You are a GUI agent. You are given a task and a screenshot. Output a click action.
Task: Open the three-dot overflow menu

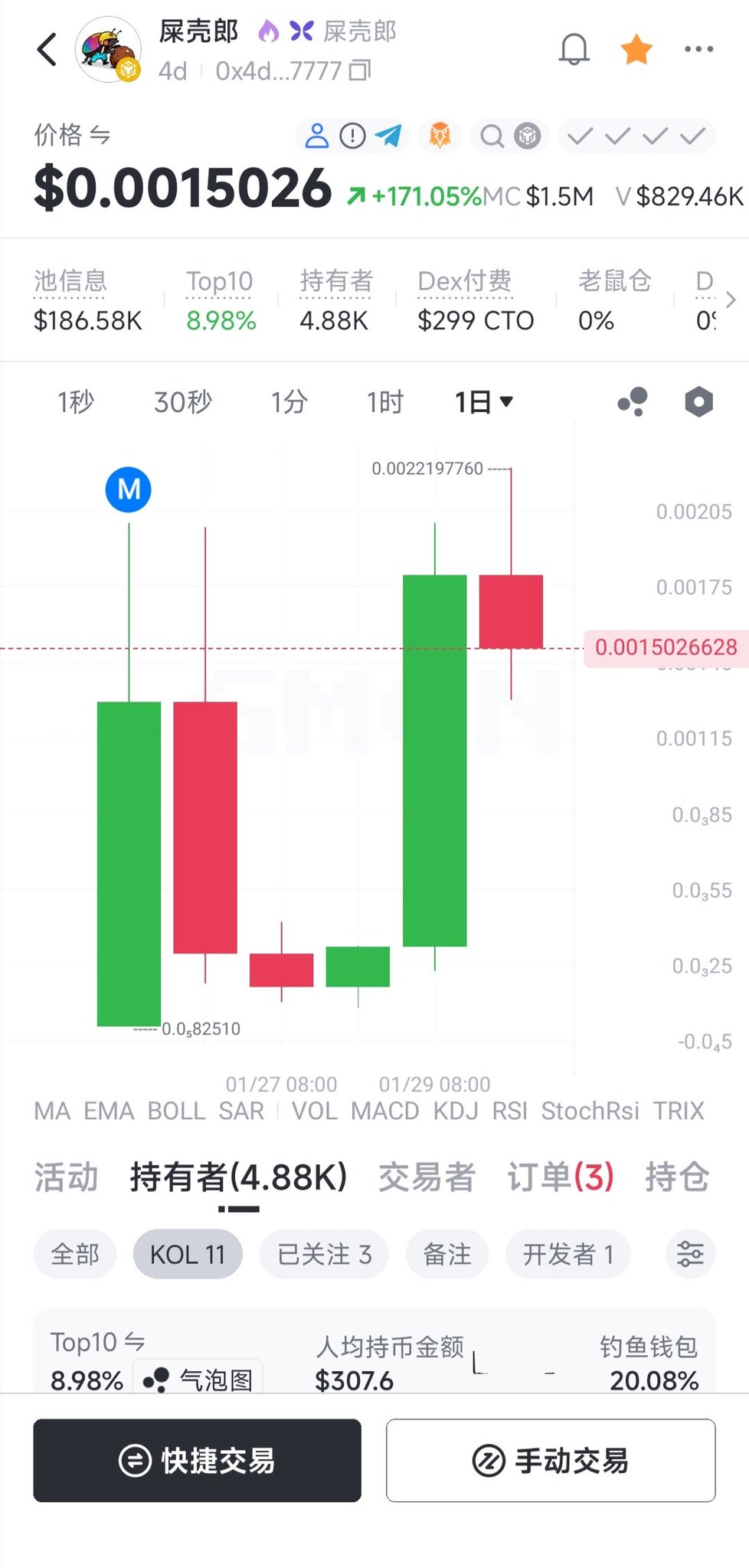[x=698, y=50]
